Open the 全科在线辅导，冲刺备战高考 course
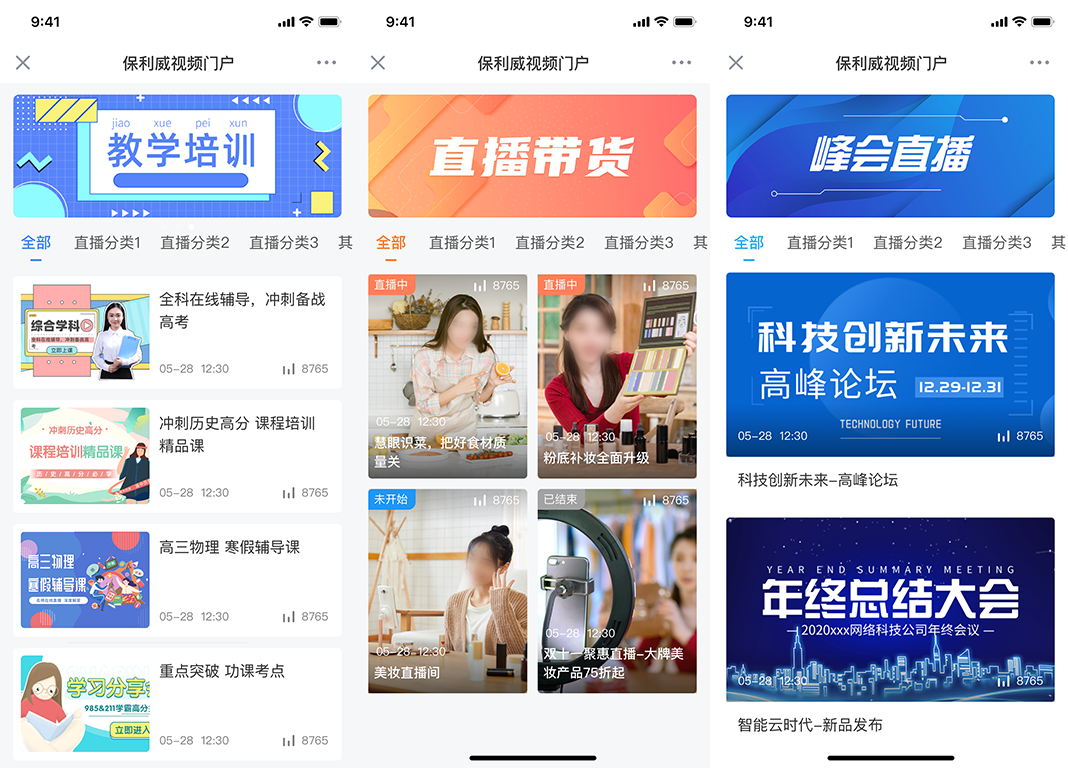 pos(177,334)
